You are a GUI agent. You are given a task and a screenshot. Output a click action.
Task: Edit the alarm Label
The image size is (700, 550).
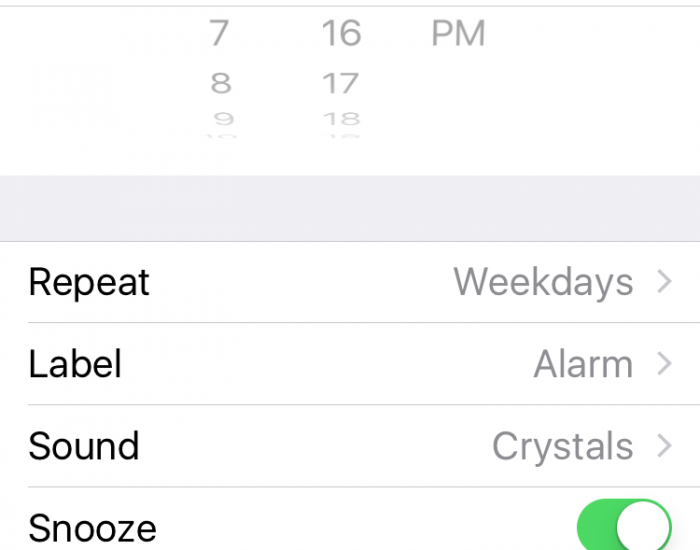350,364
